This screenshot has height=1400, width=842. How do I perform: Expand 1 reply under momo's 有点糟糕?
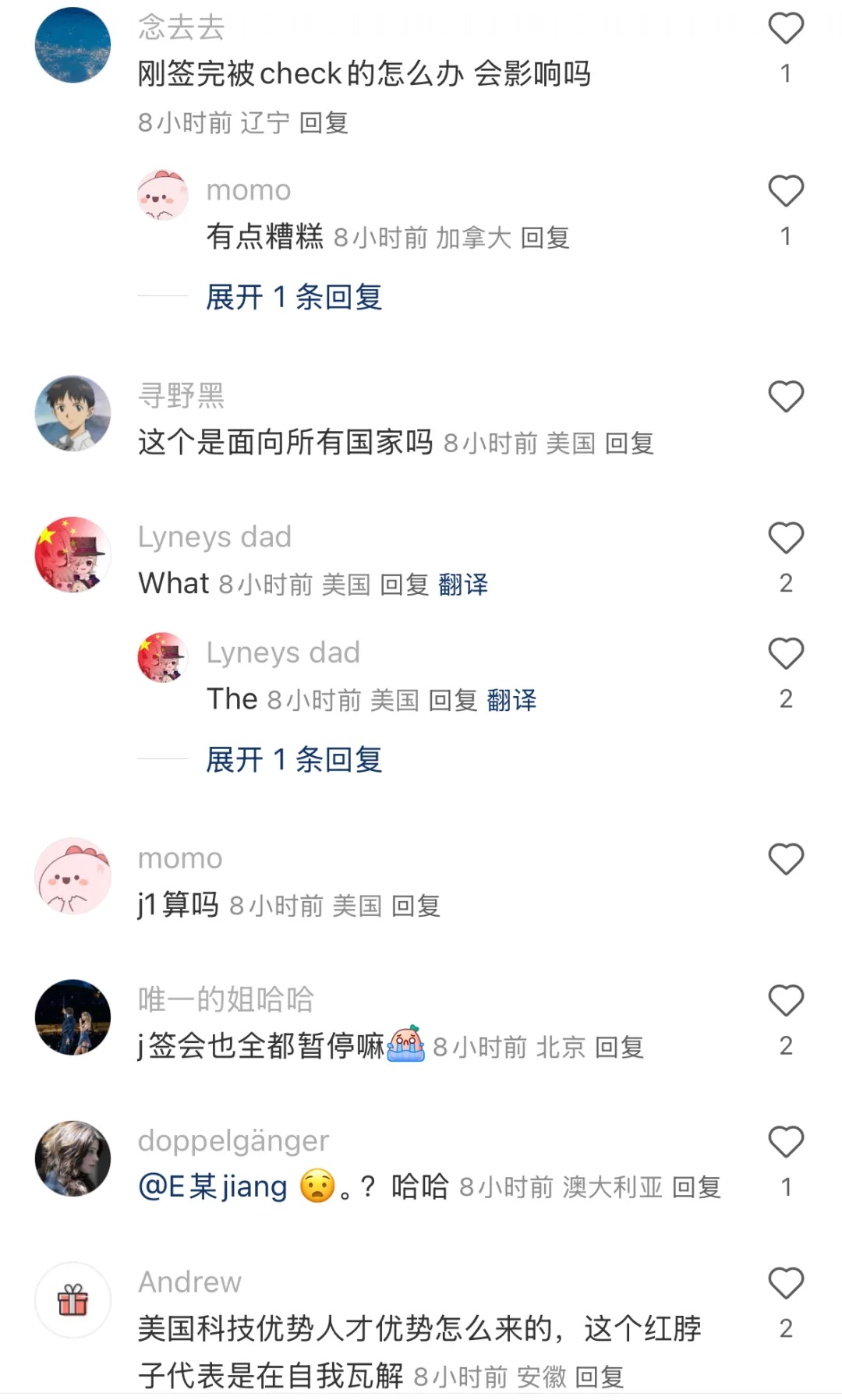click(x=294, y=297)
